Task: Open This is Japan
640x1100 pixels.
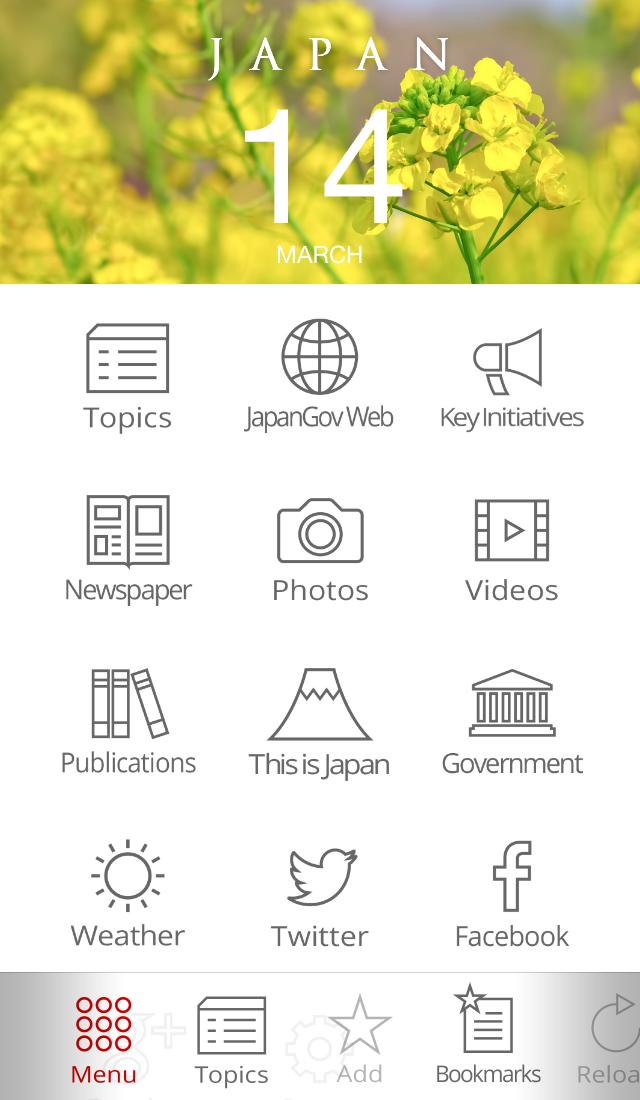Action: (x=320, y=722)
